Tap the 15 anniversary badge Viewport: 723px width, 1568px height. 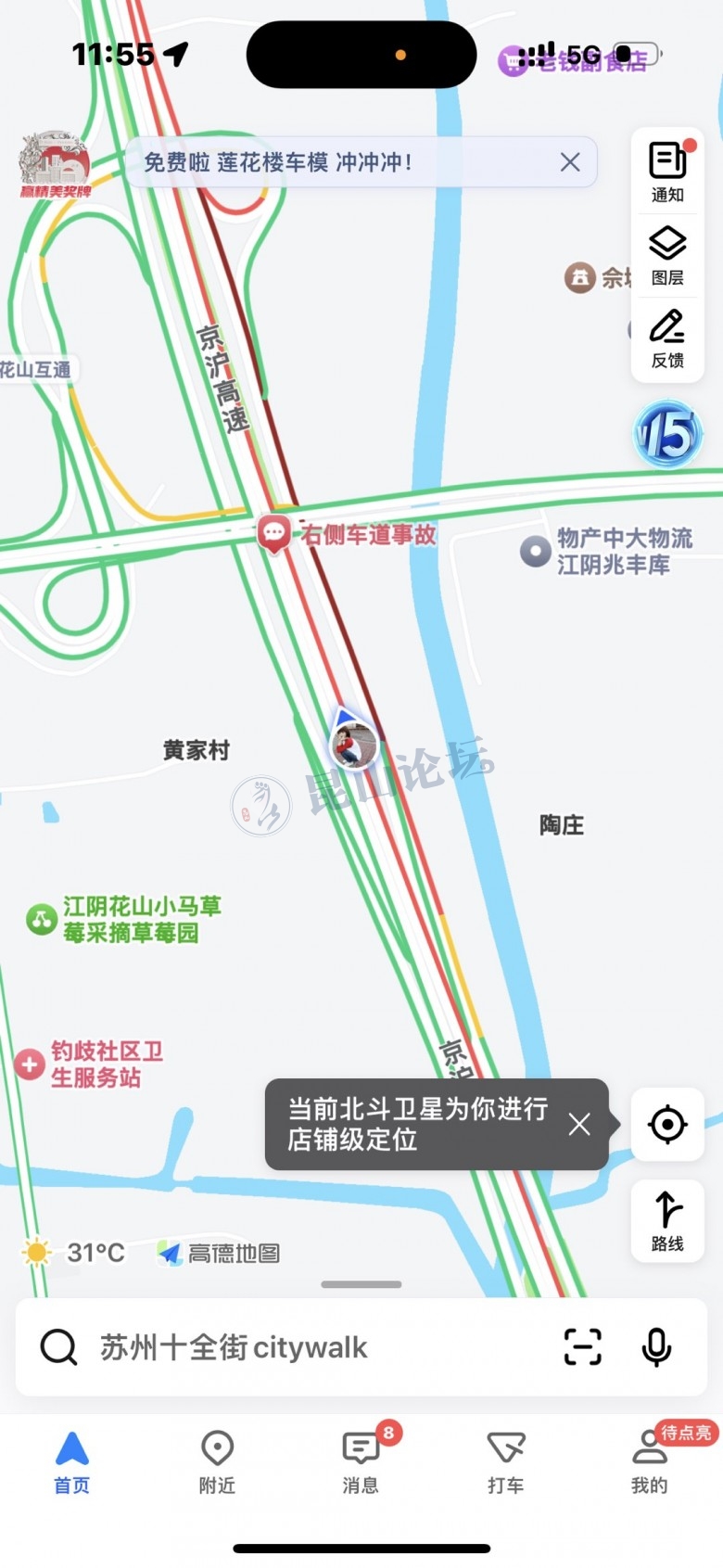click(666, 434)
